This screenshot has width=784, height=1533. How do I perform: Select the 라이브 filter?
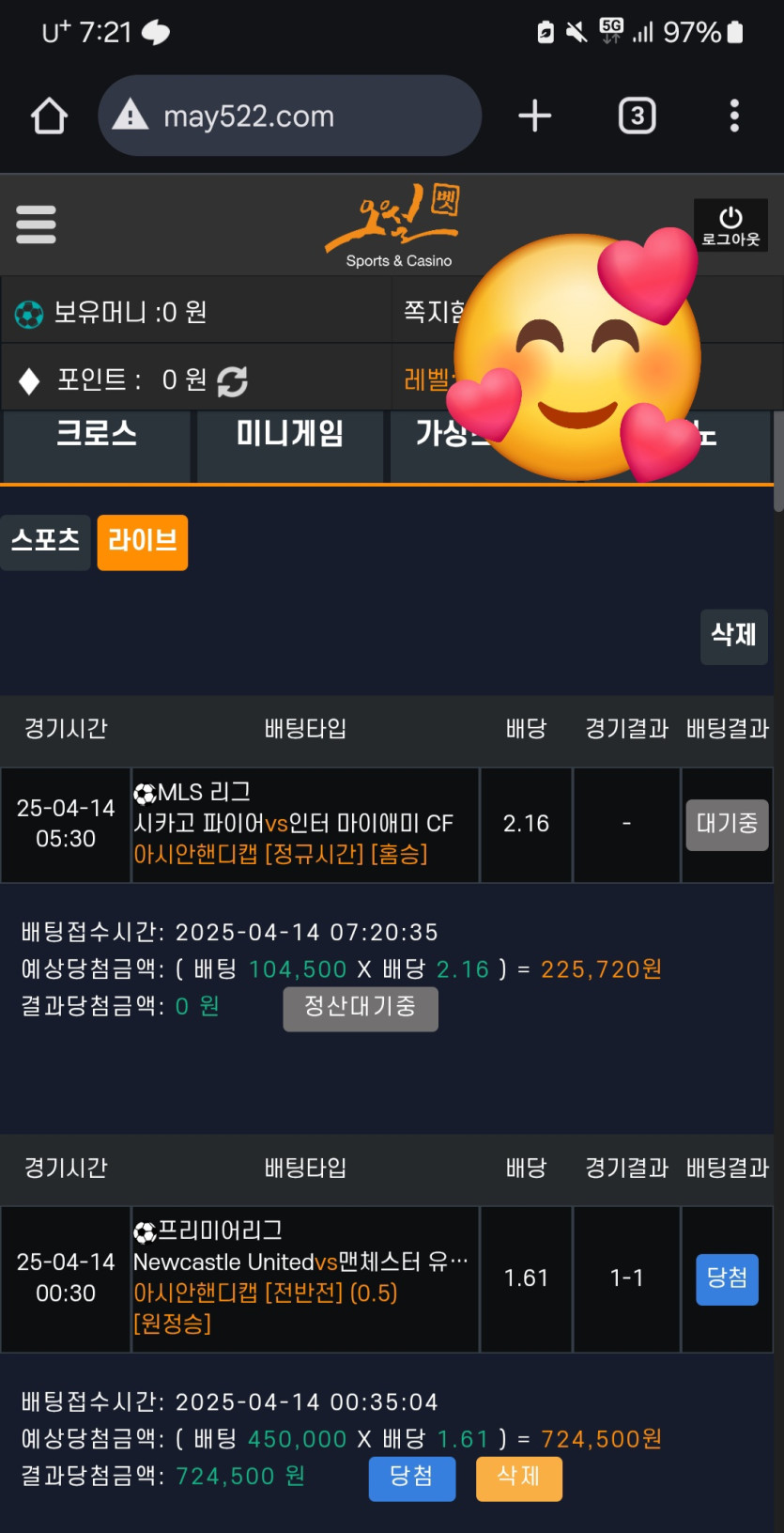click(142, 542)
